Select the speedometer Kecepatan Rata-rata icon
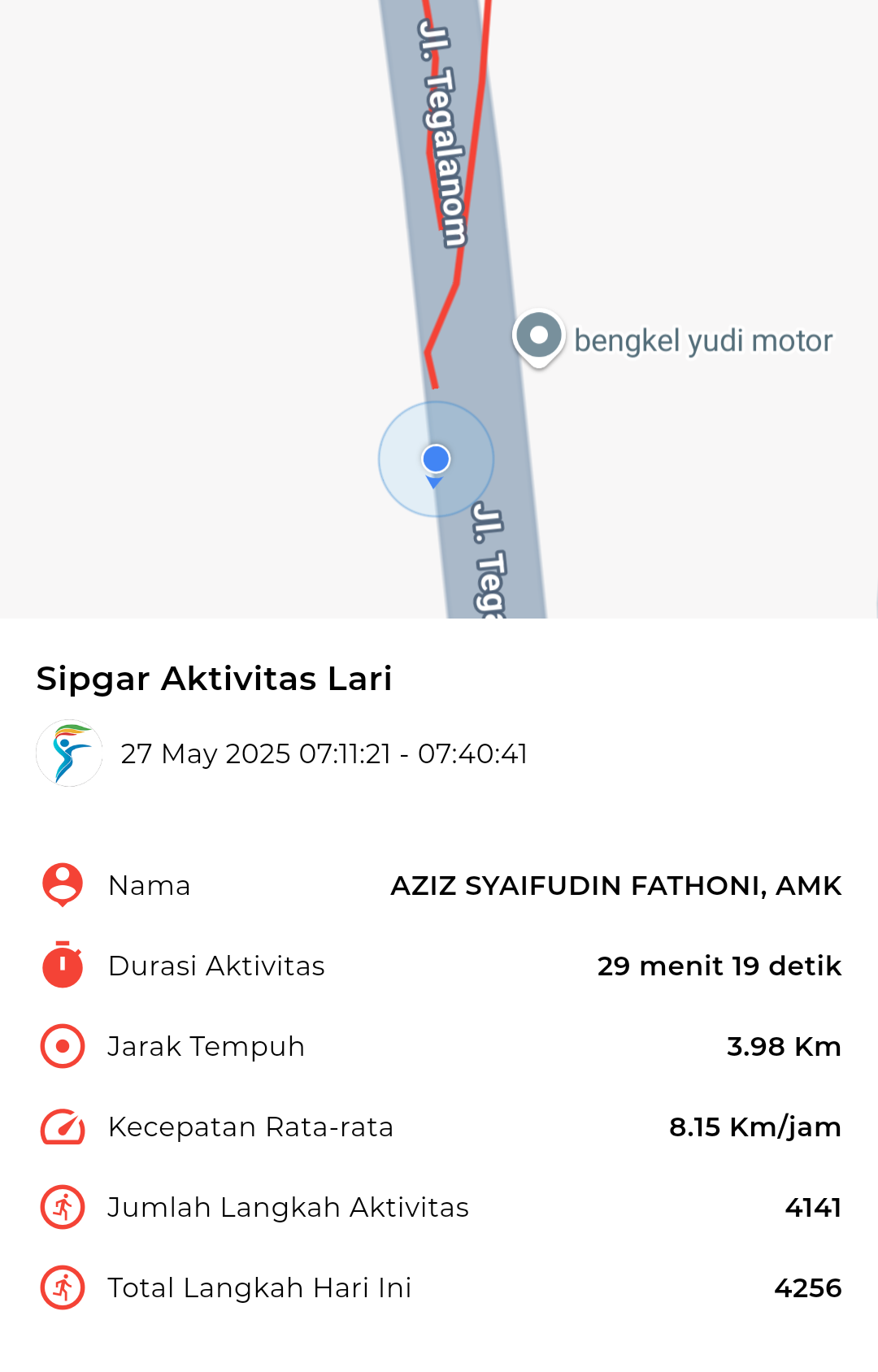This screenshot has height=1372, width=878. (x=61, y=1127)
